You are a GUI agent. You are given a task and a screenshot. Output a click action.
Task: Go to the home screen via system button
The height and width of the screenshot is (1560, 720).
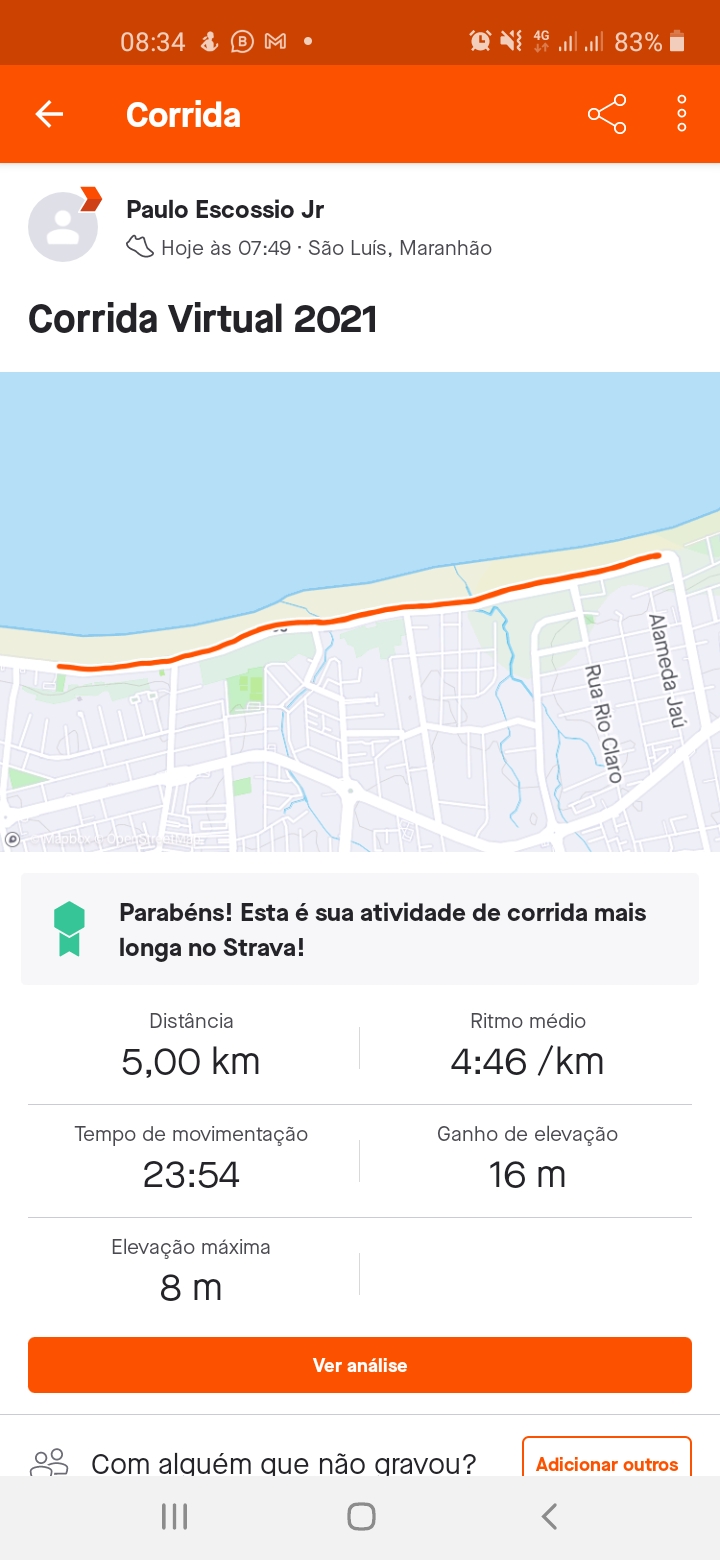pyautogui.click(x=361, y=1517)
